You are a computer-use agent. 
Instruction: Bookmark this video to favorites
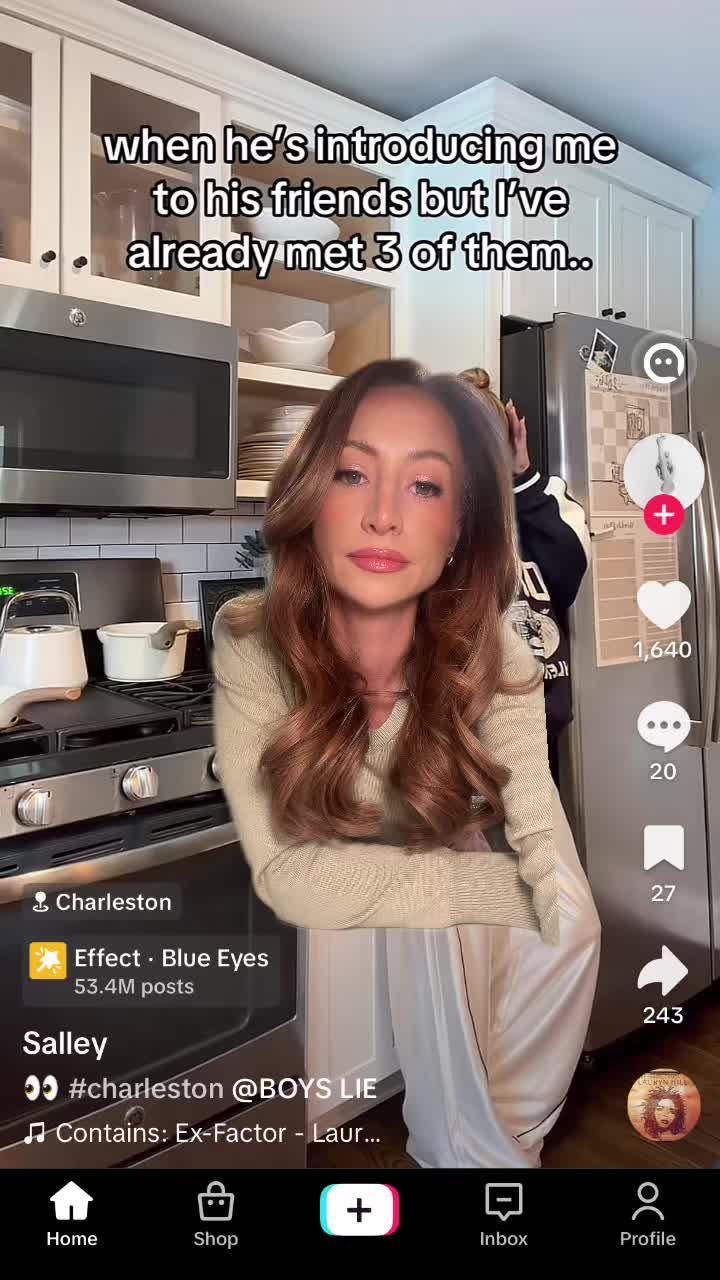pyautogui.click(x=664, y=849)
